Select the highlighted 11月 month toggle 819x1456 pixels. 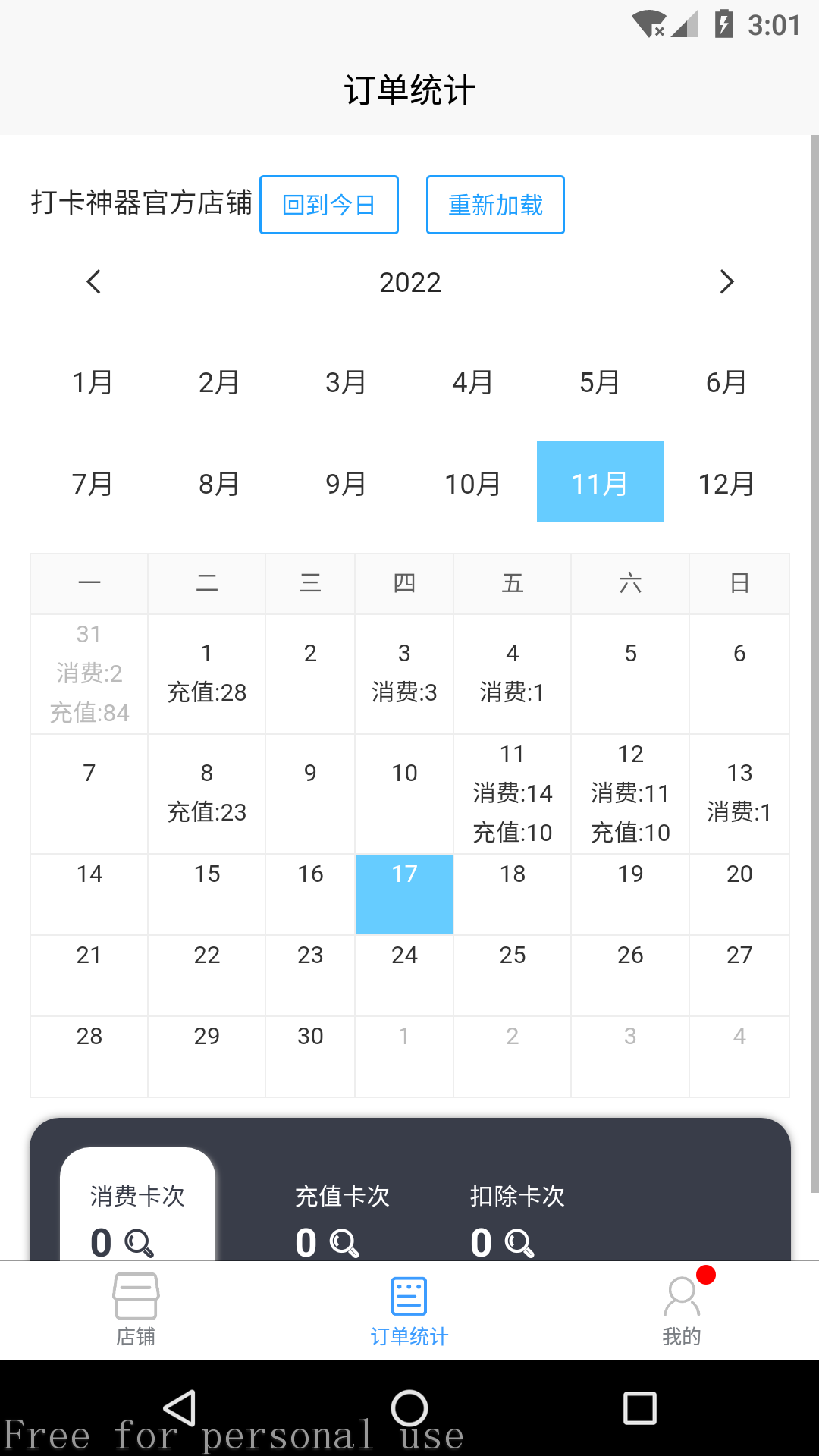pyautogui.click(x=600, y=482)
